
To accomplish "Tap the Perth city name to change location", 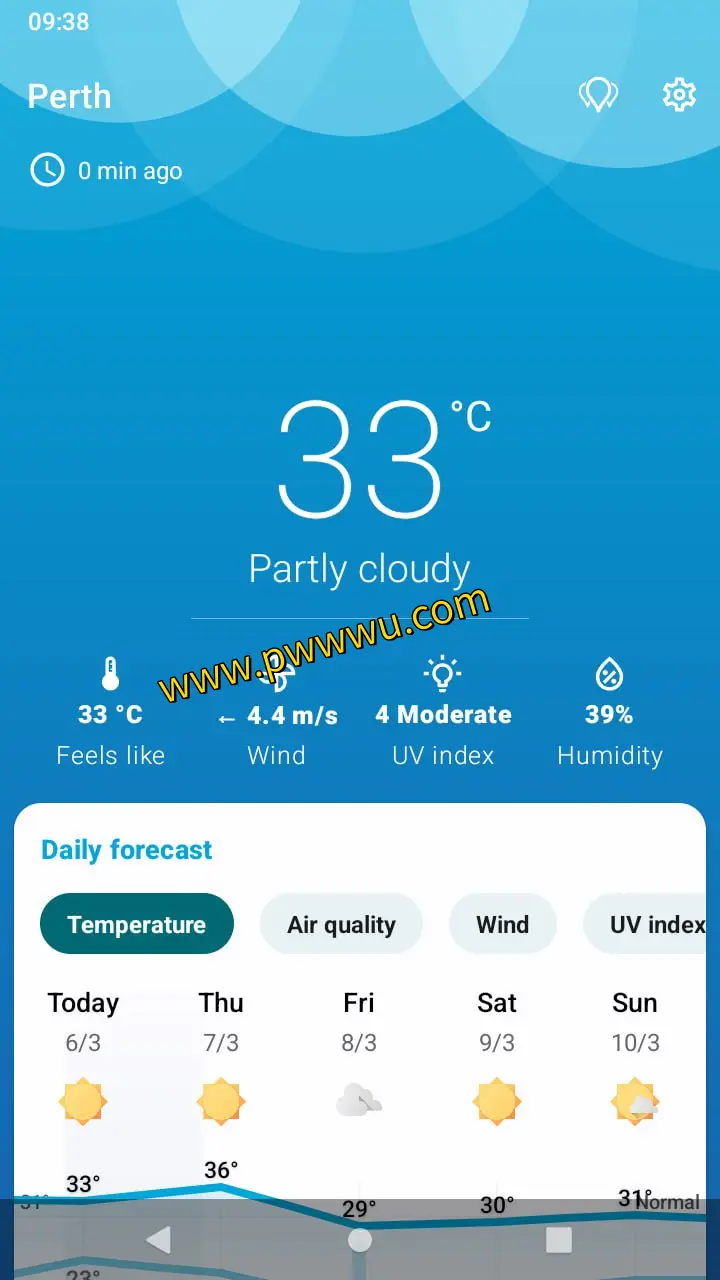I will pyautogui.click(x=69, y=96).
